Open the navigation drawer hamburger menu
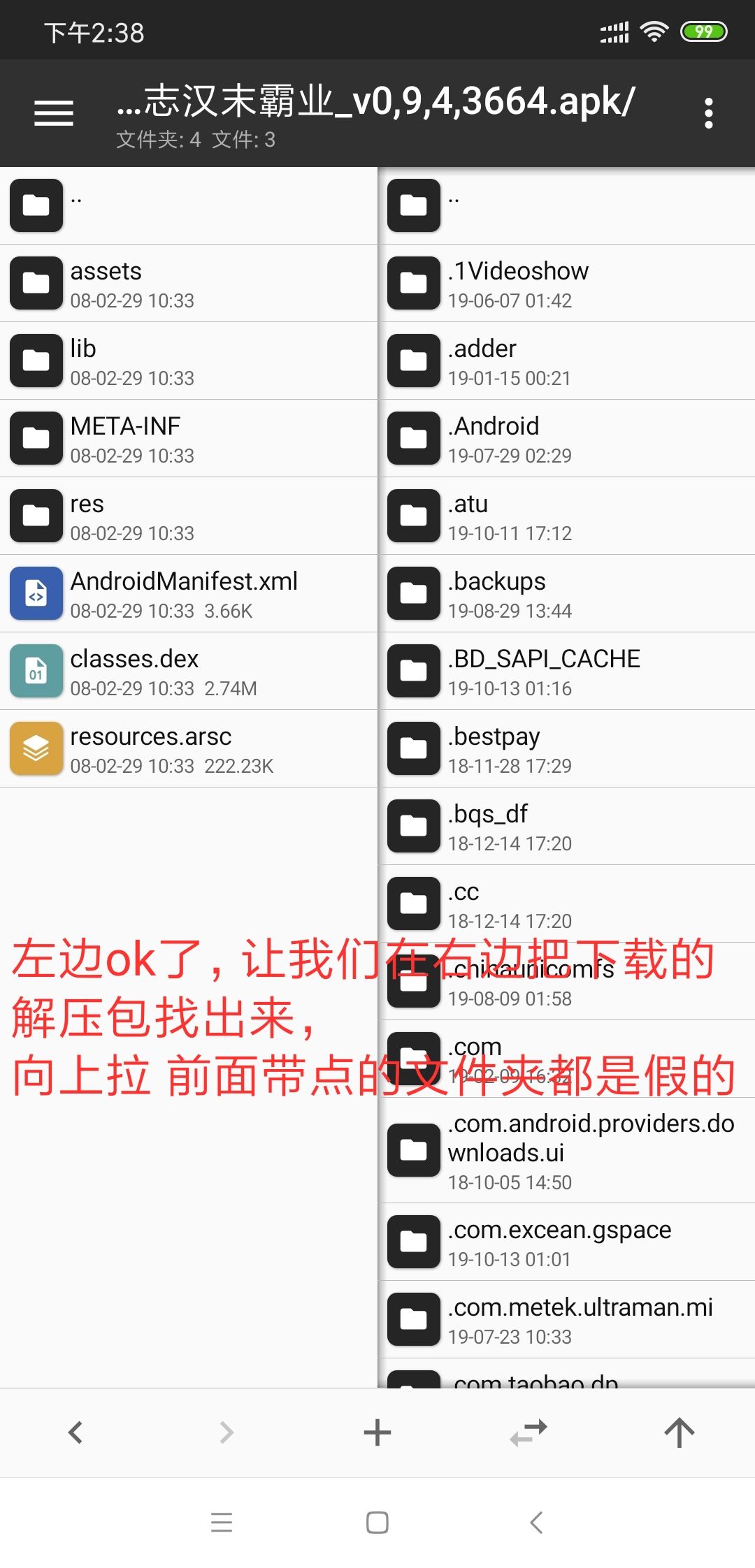The image size is (755, 1568). click(53, 112)
